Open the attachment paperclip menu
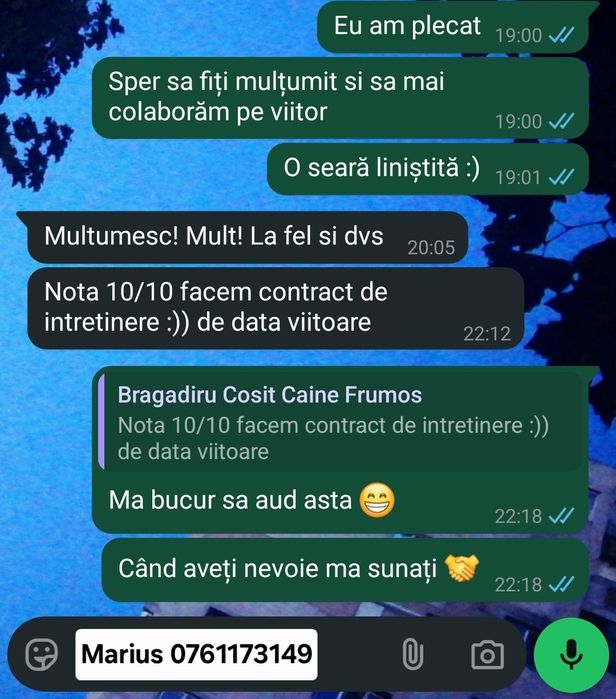The image size is (616, 699). pyautogui.click(x=411, y=655)
